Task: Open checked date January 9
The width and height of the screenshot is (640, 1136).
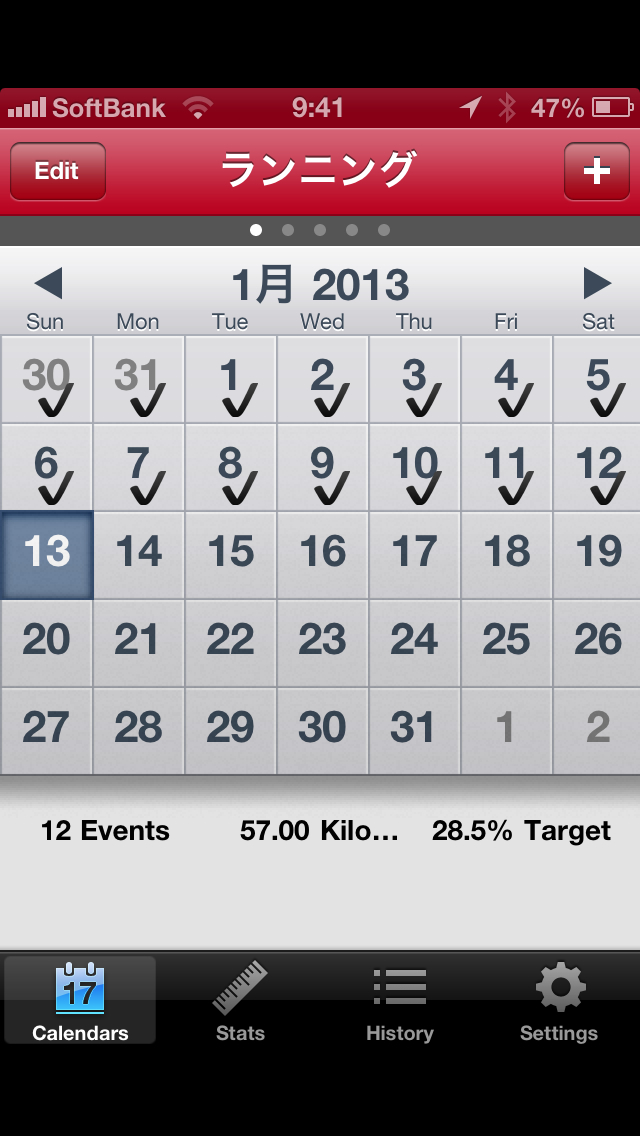Action: coord(322,468)
